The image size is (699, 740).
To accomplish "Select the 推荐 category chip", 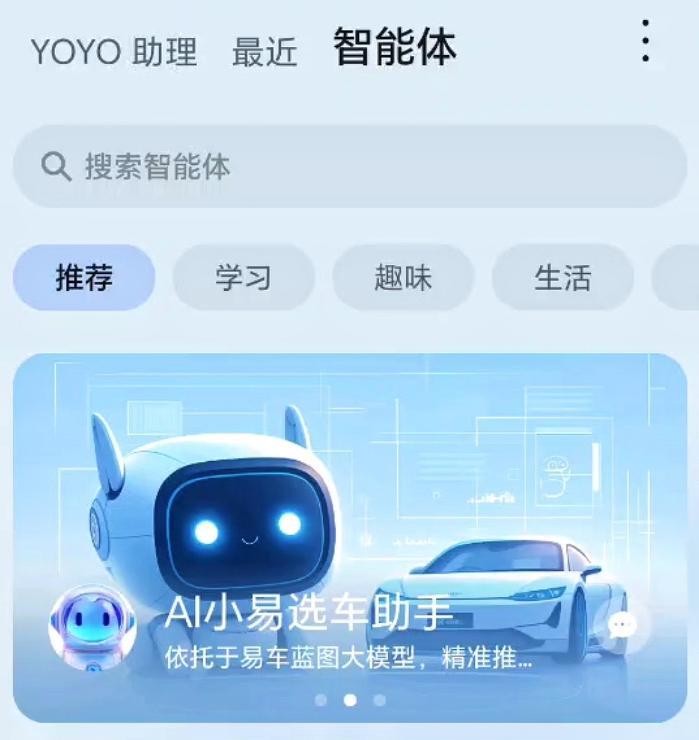I will (x=84, y=278).
